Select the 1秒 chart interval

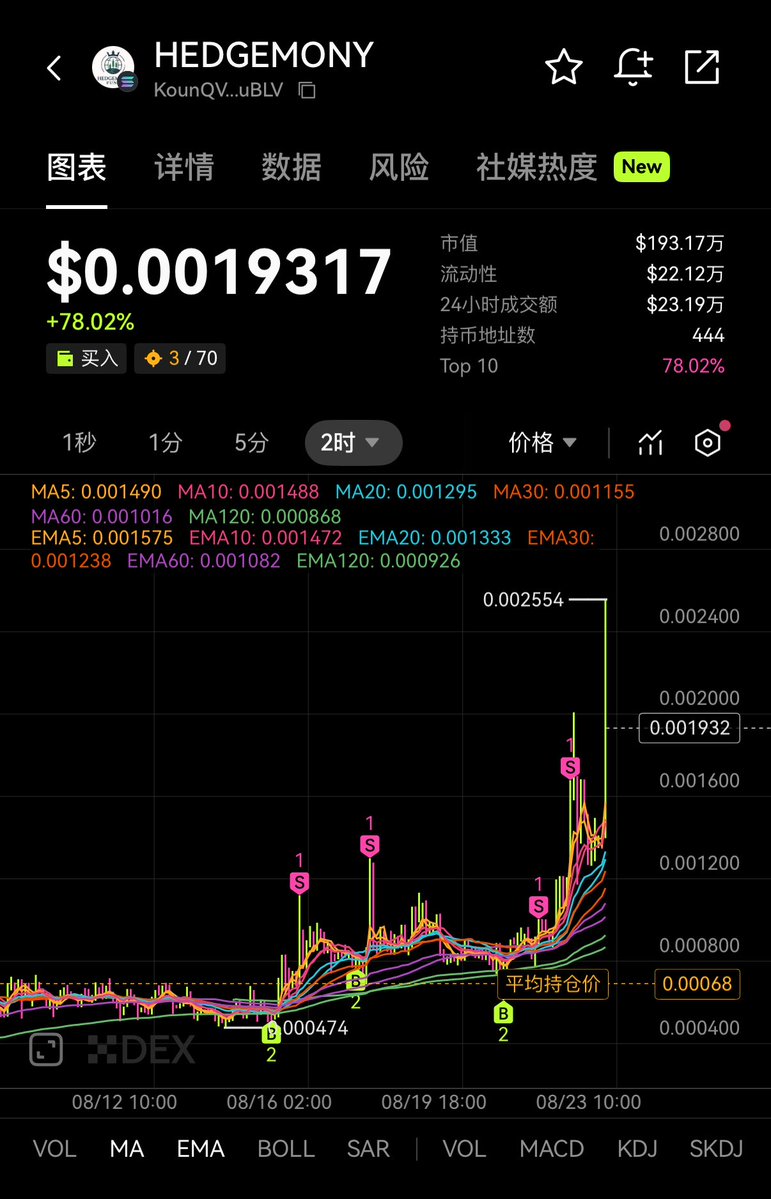(x=79, y=443)
